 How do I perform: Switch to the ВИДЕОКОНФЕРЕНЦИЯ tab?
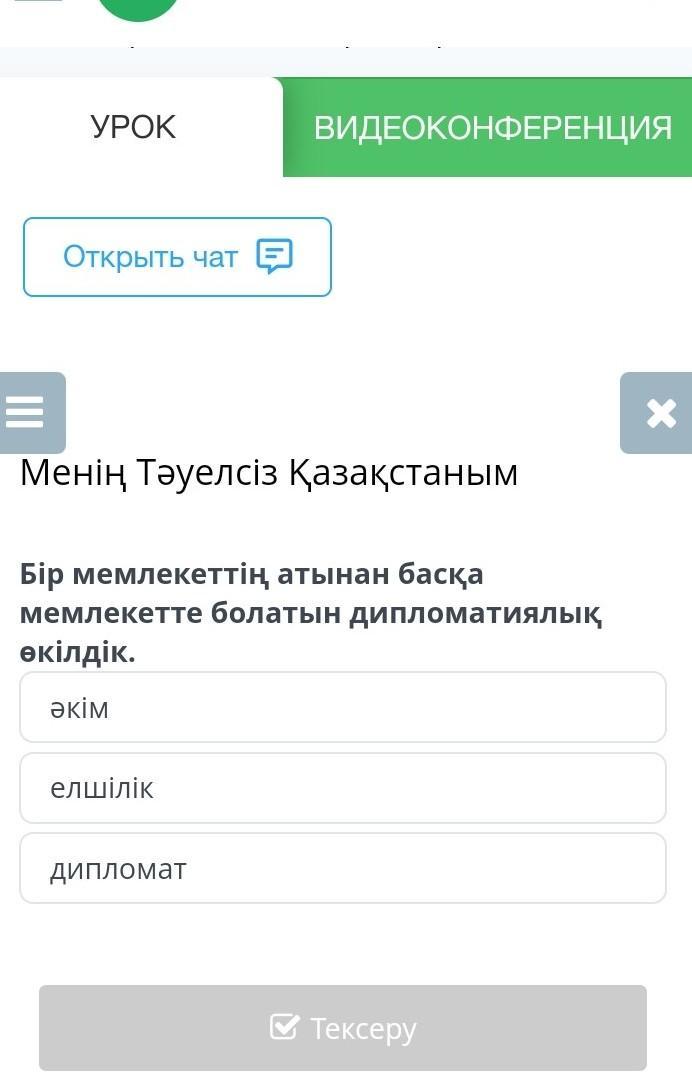coord(491,128)
